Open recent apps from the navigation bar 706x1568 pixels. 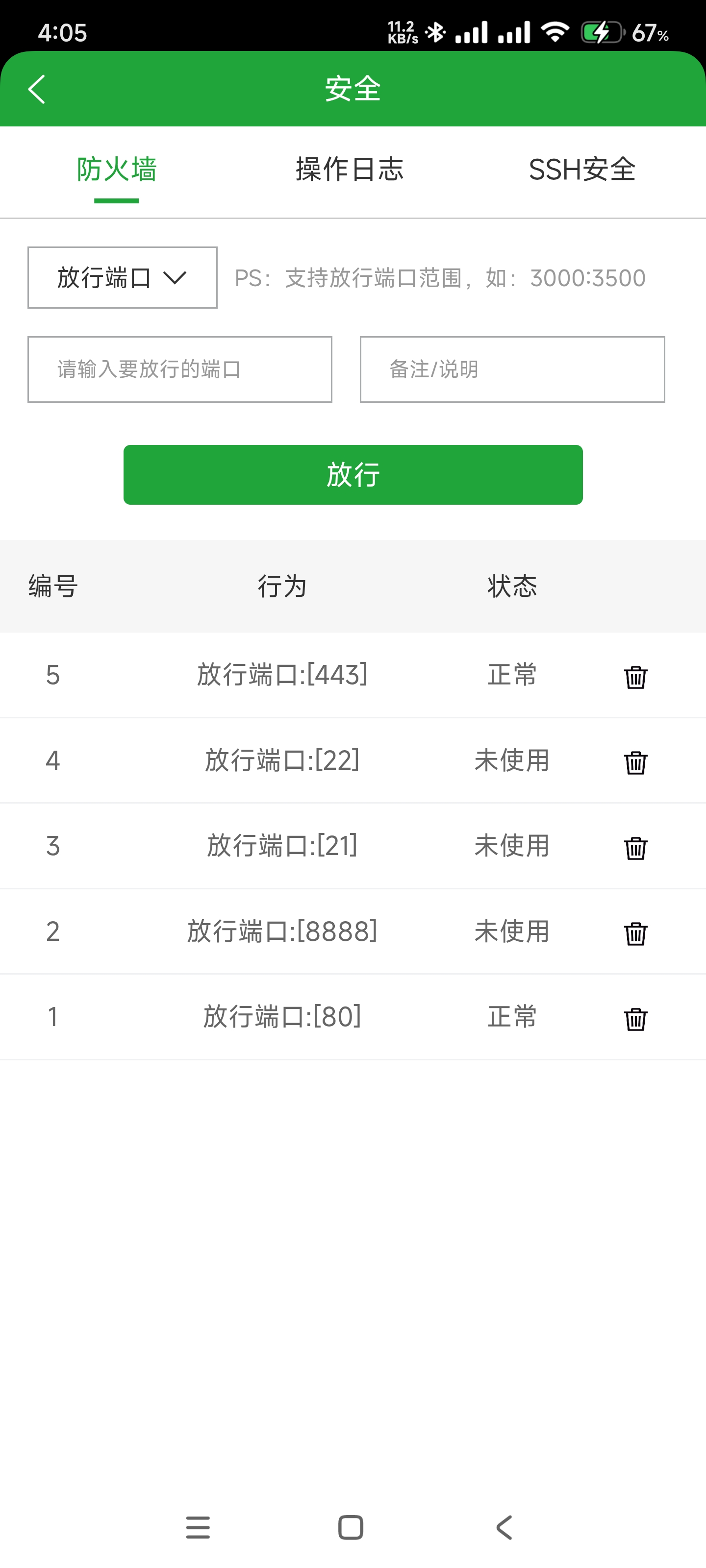coord(198,1527)
